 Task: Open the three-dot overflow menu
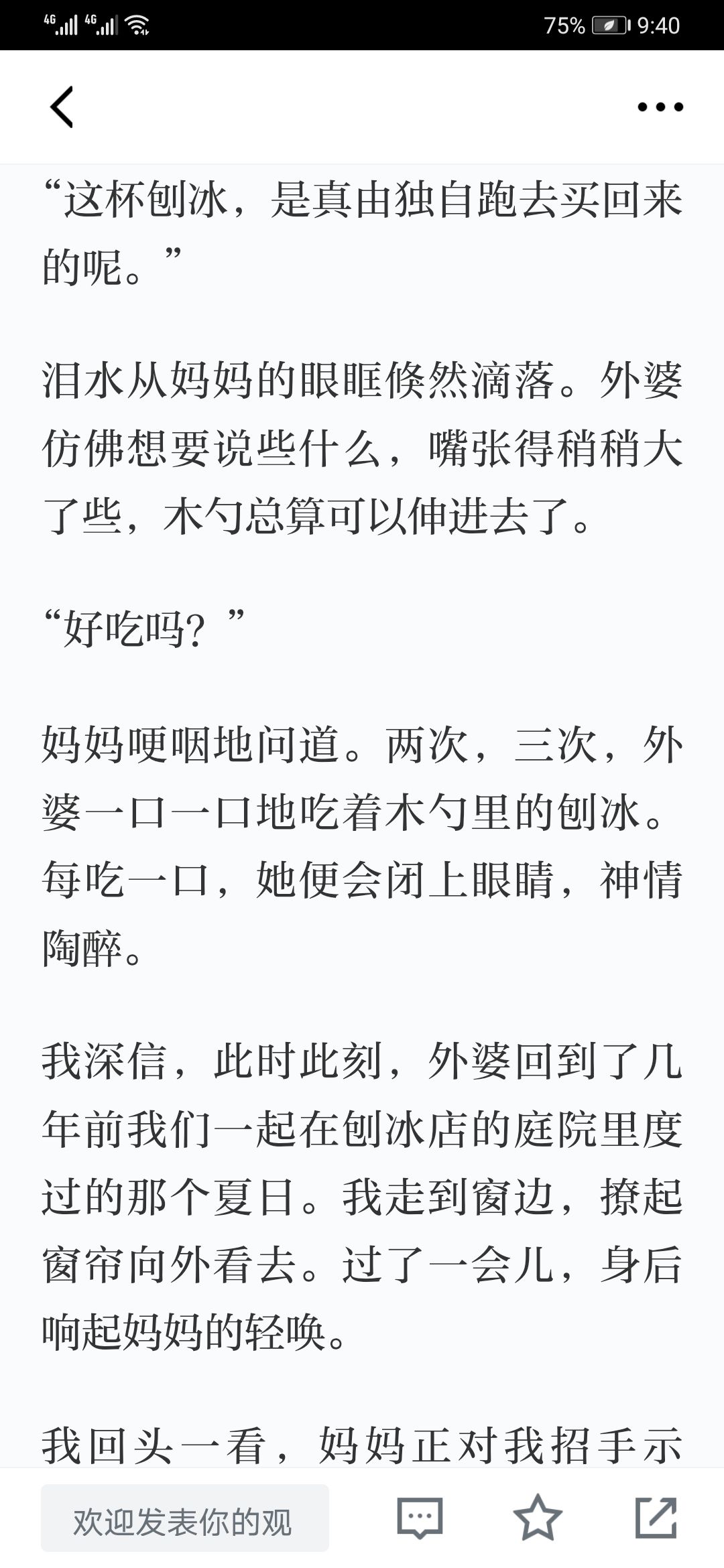[660, 107]
